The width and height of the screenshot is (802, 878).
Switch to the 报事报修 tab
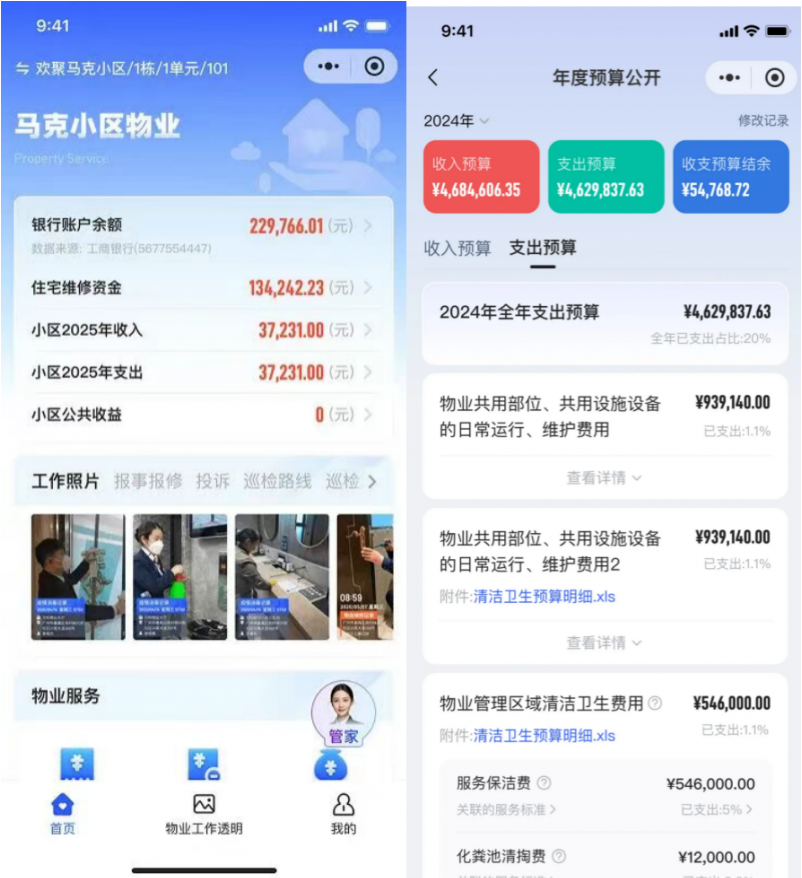pos(148,481)
